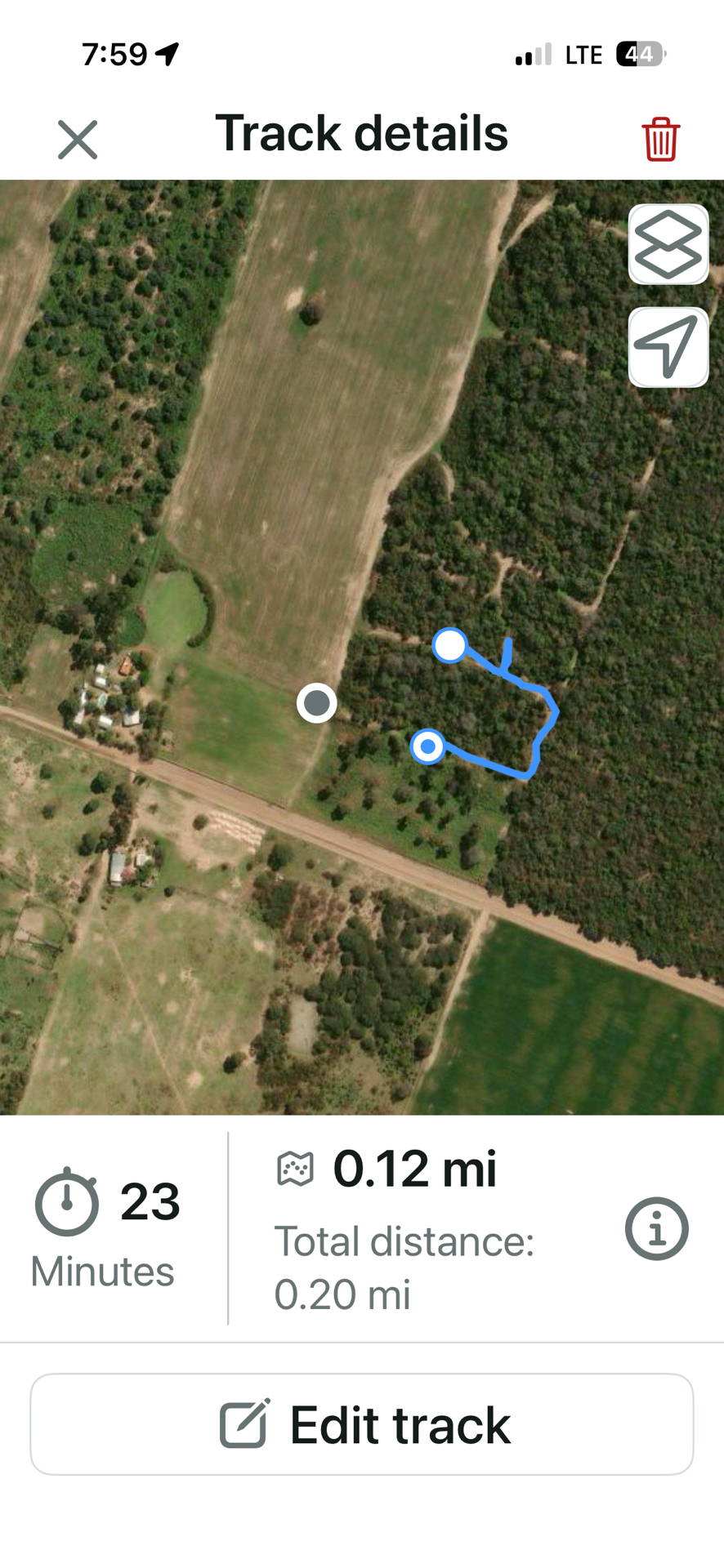Center map on current location arrow
Viewport: 724px width, 1568px height.
pos(668,347)
